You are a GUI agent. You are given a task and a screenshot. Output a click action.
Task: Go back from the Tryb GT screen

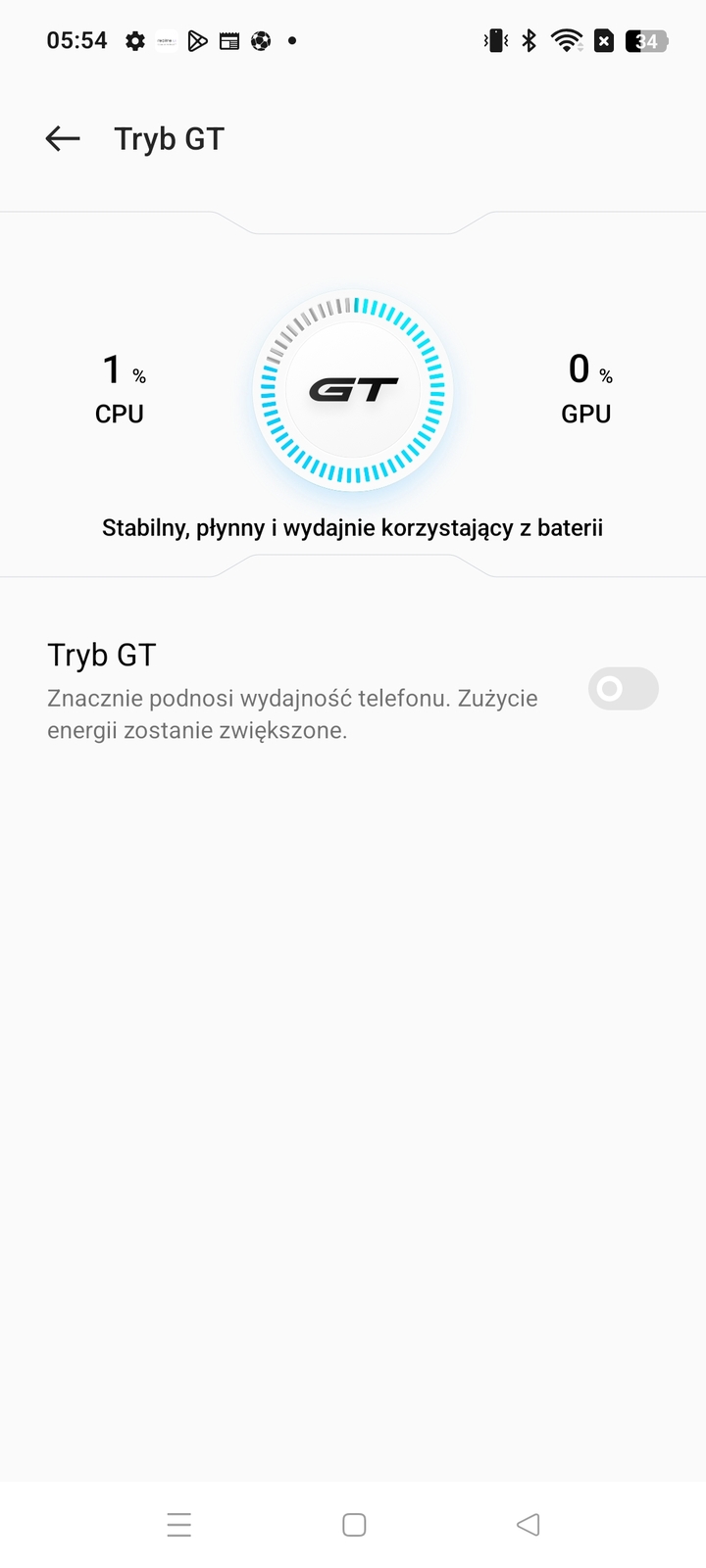pyautogui.click(x=63, y=139)
